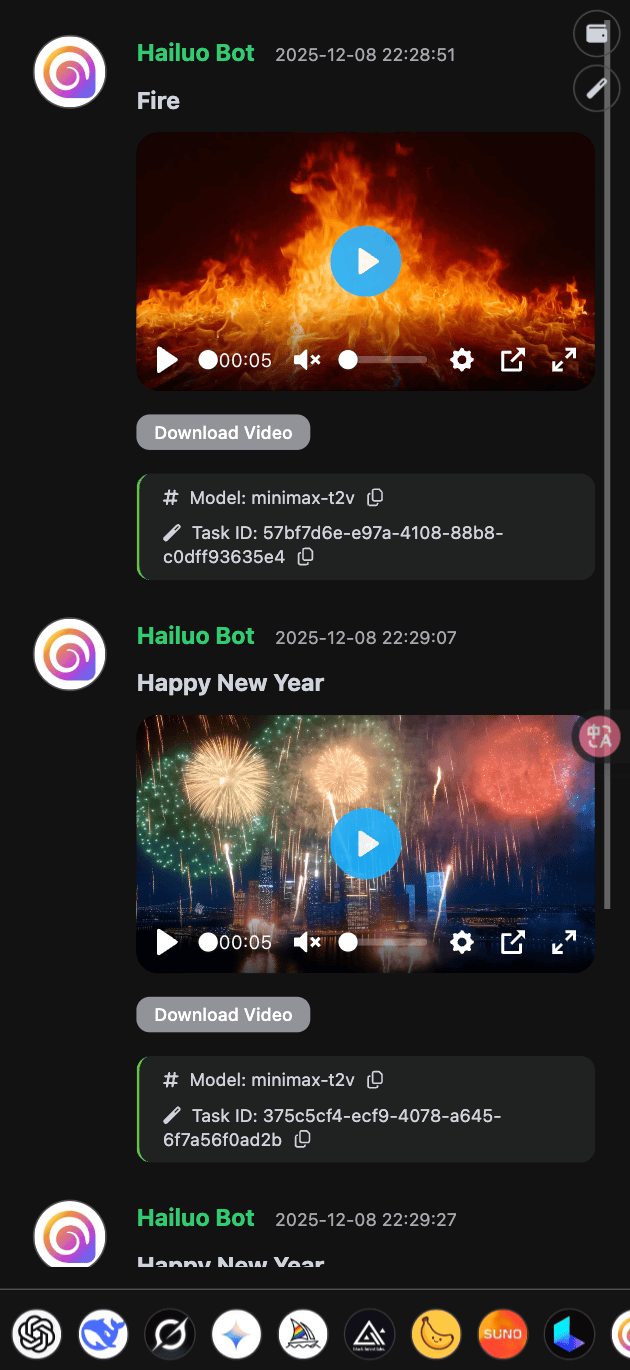This screenshot has height=1370, width=630.
Task: Tap the pencil edit icon
Action: (597, 88)
